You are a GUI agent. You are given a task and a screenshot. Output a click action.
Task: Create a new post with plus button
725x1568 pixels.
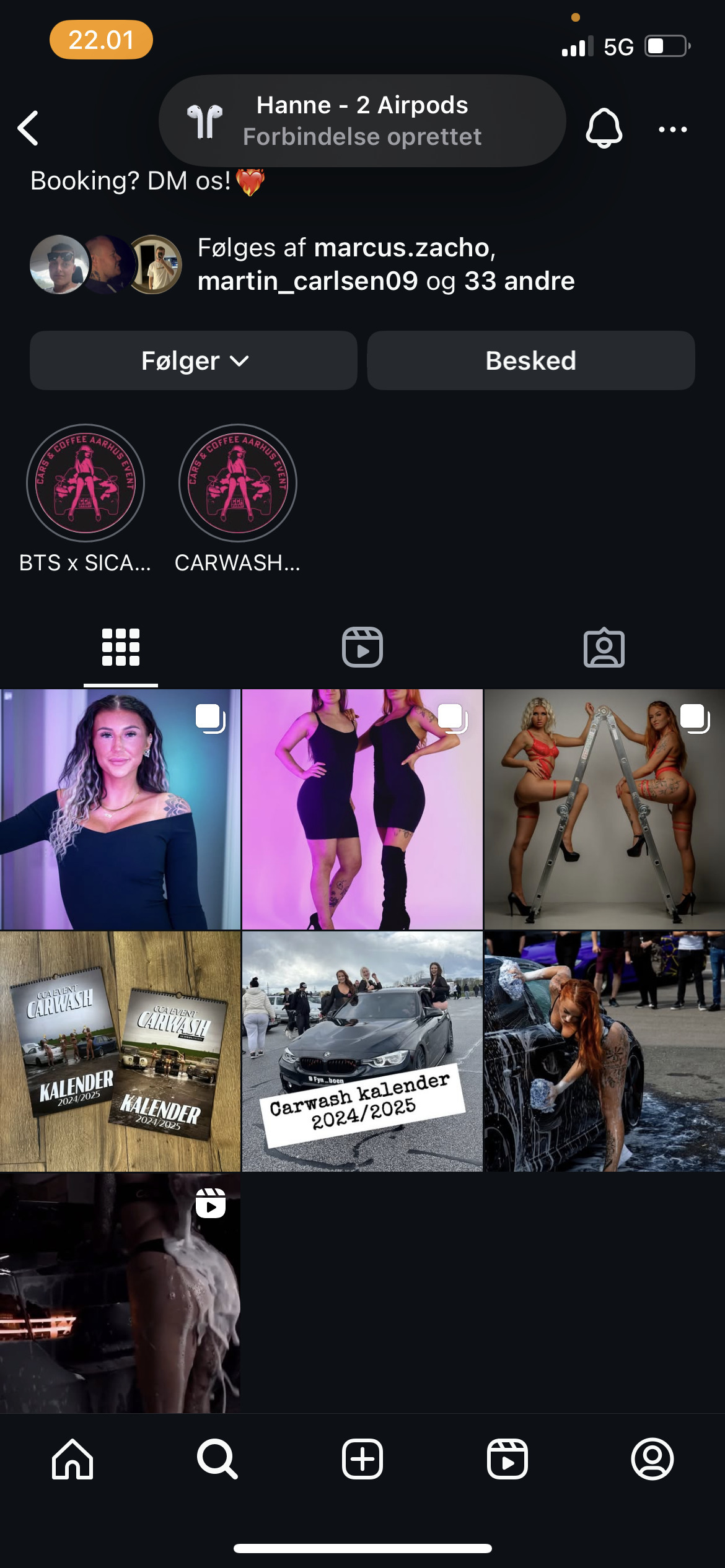click(x=362, y=1459)
